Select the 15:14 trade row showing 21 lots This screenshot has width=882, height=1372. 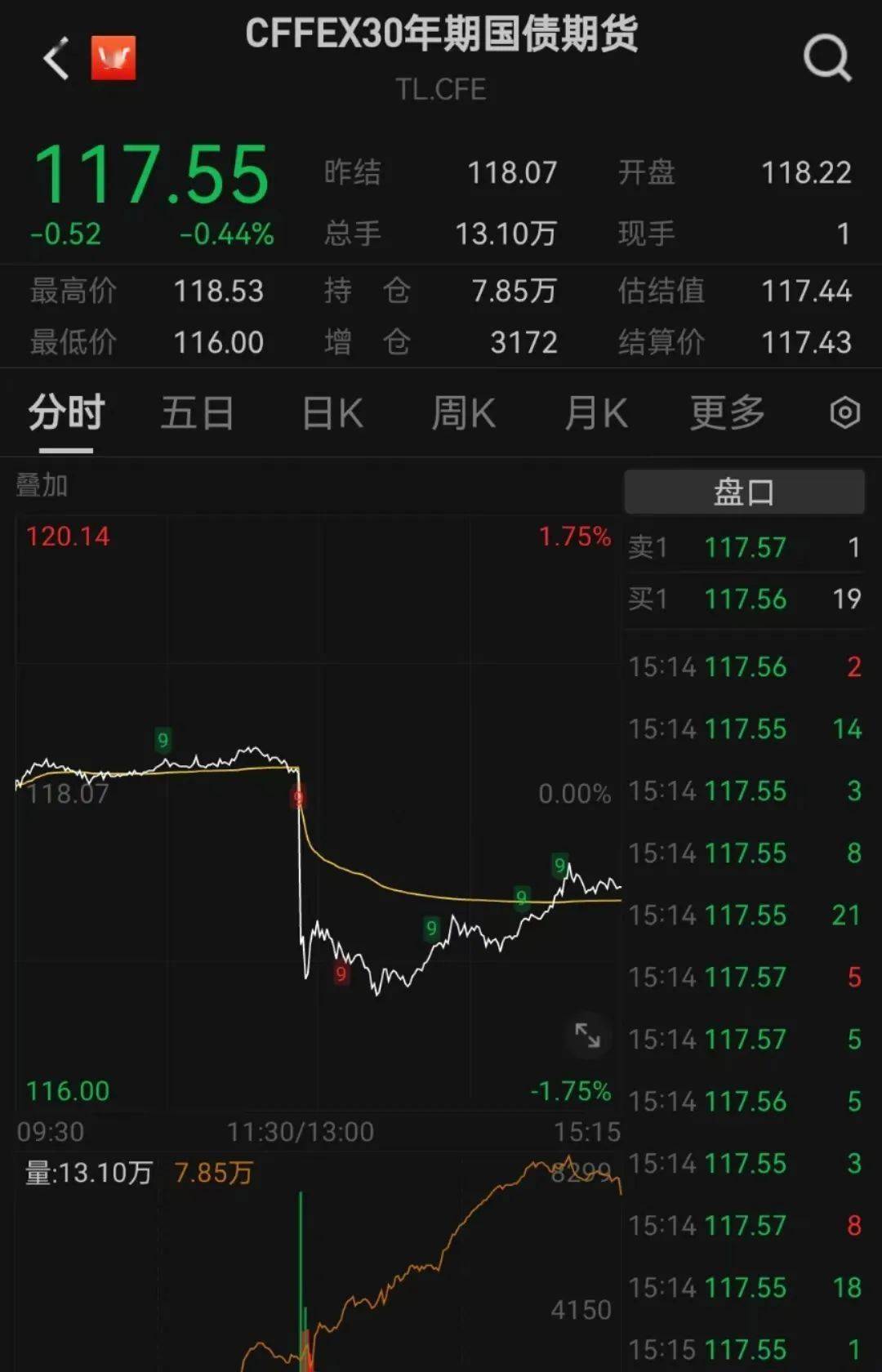(743, 915)
